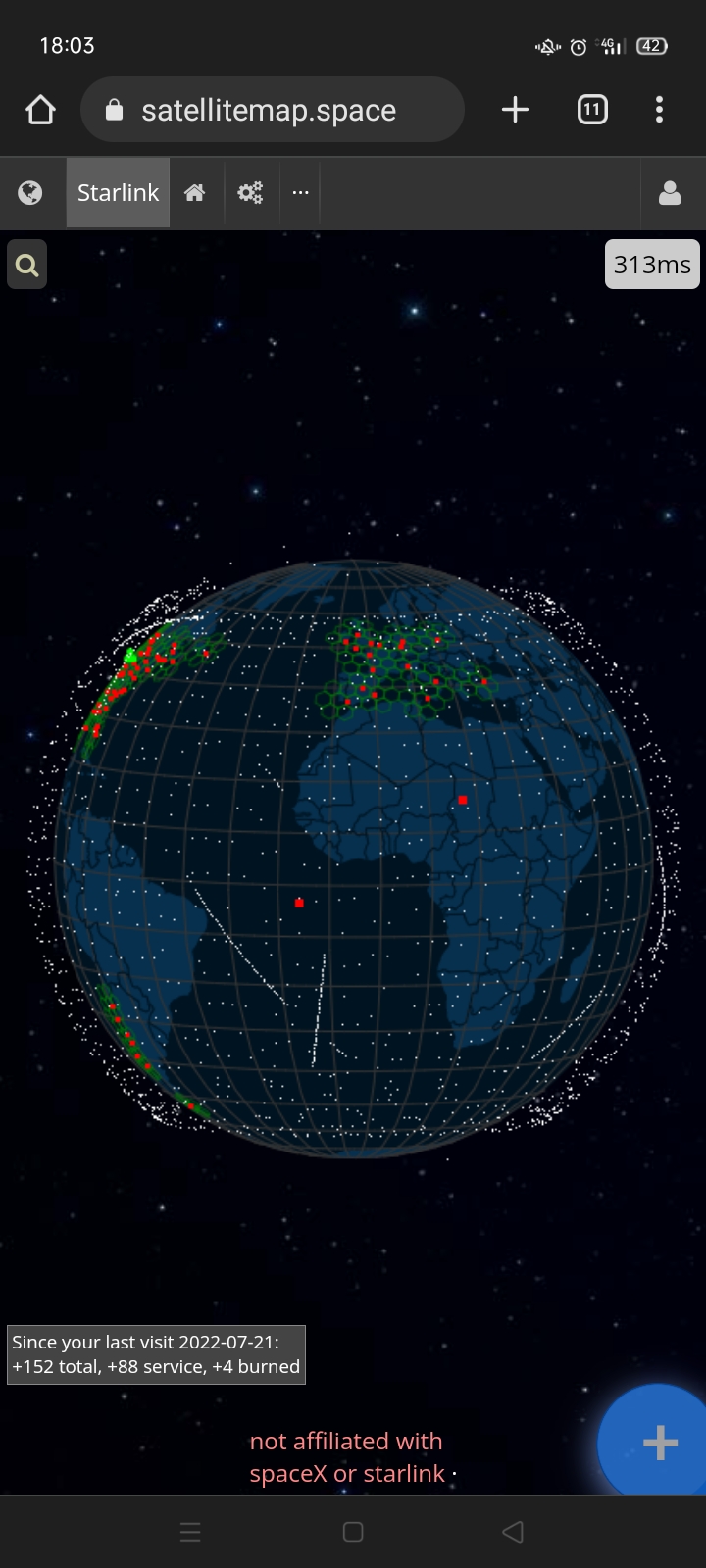Open a new browser tab

(x=515, y=110)
